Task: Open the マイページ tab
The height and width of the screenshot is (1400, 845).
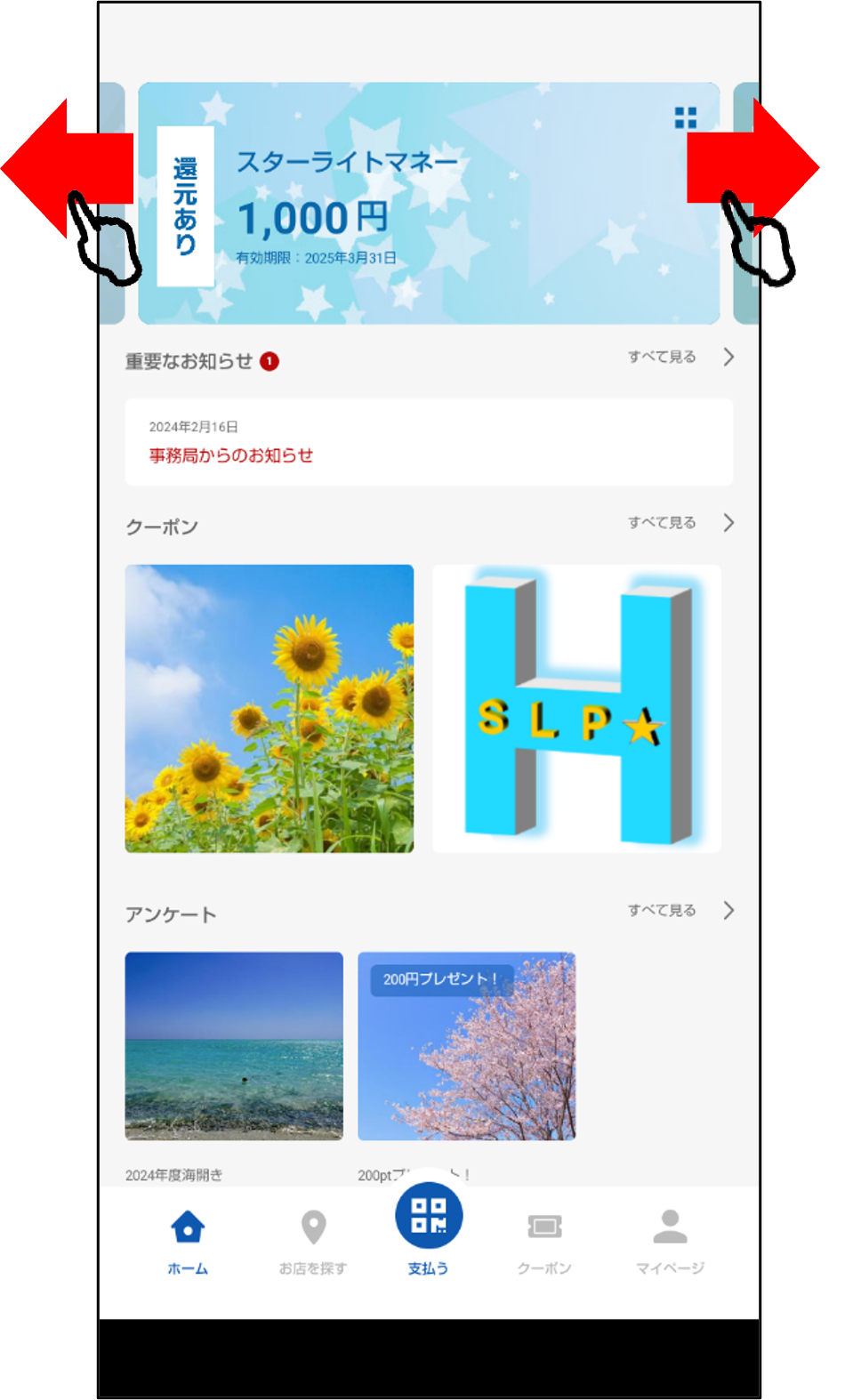Action: 670,1241
